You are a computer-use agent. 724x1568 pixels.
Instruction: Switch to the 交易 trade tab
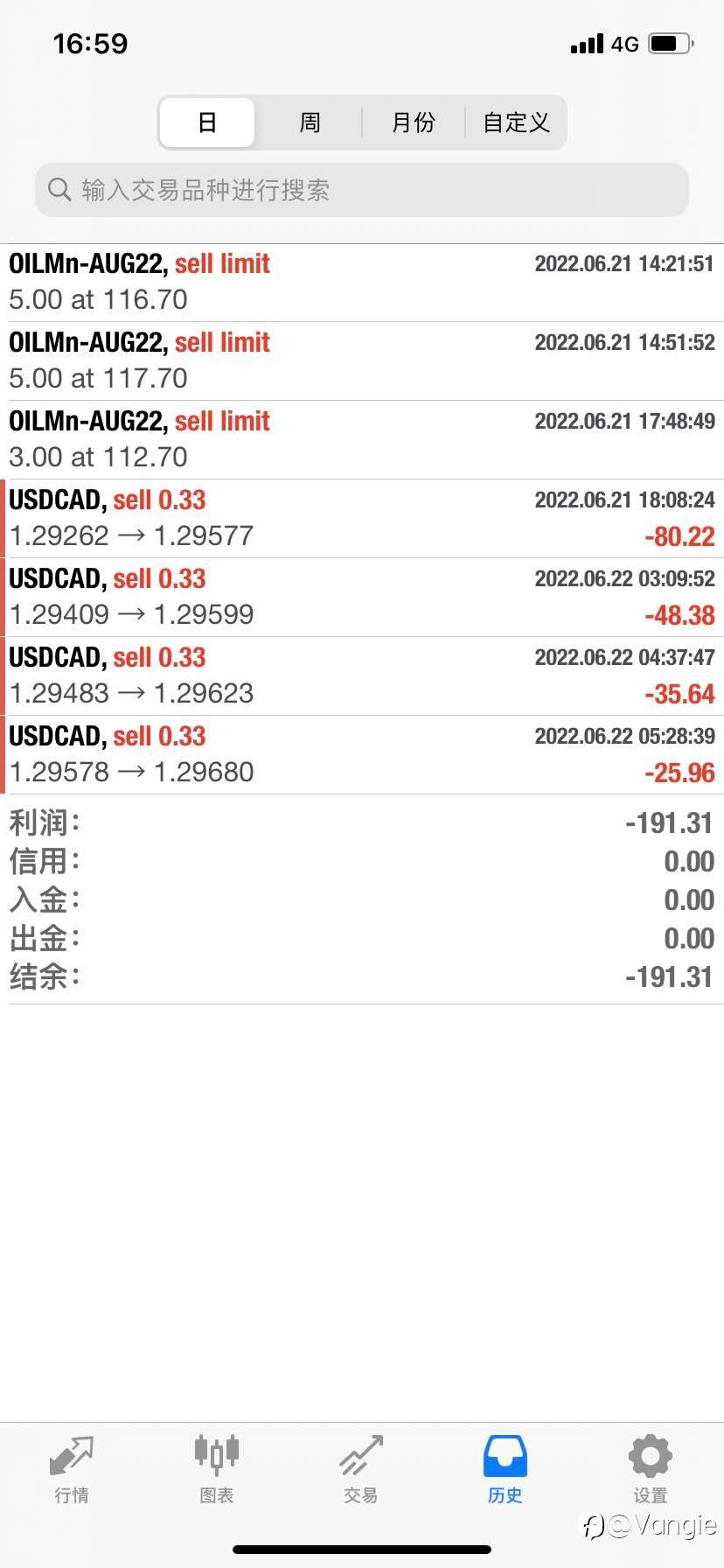361,1470
